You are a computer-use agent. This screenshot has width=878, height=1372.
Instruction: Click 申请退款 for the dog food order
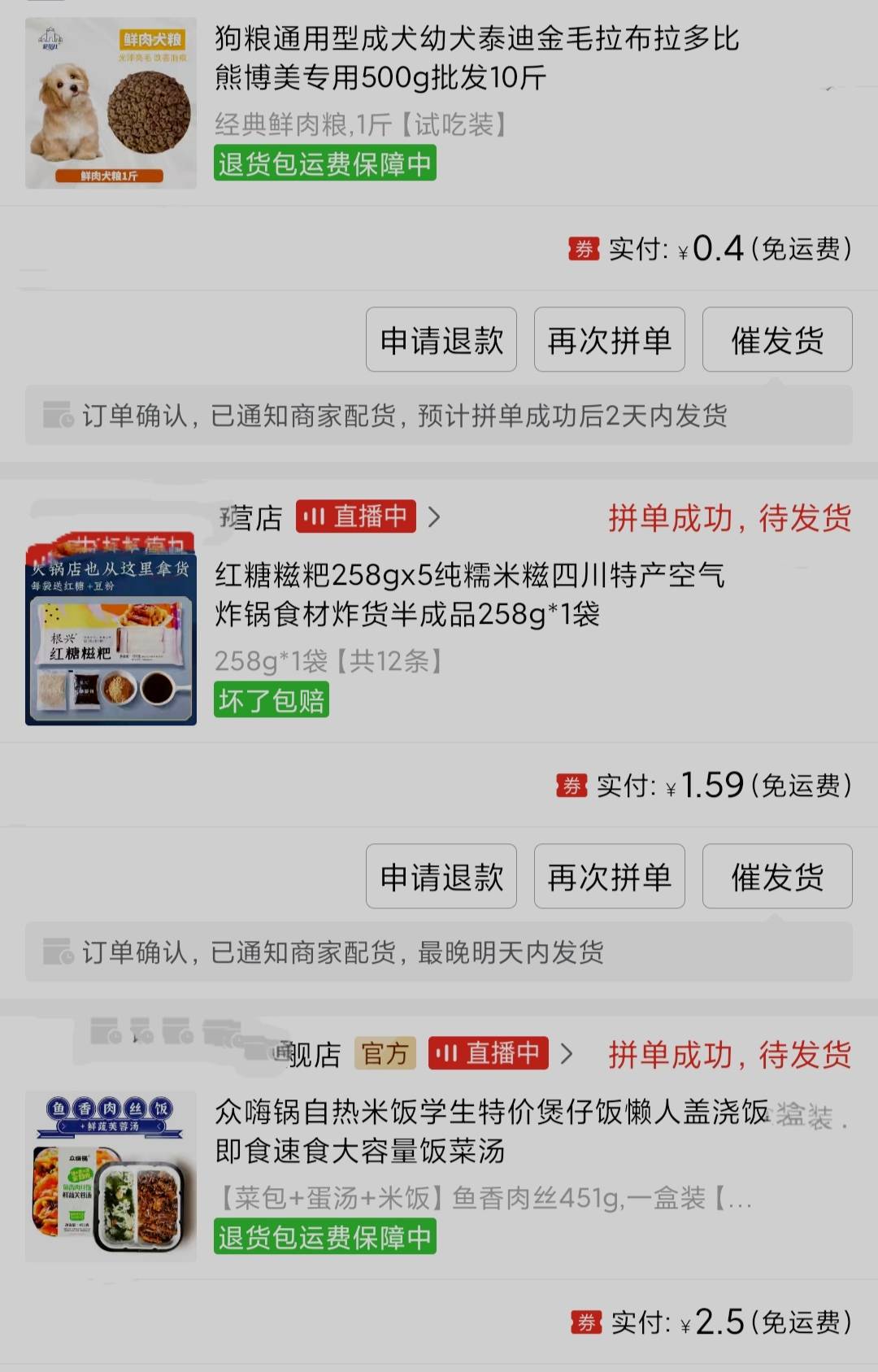(x=441, y=340)
